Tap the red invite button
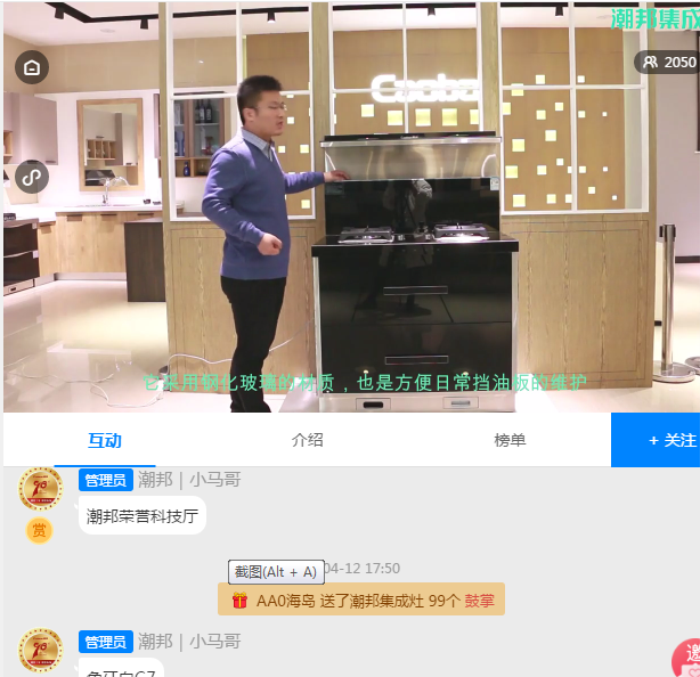The image size is (700, 677). 688,659
